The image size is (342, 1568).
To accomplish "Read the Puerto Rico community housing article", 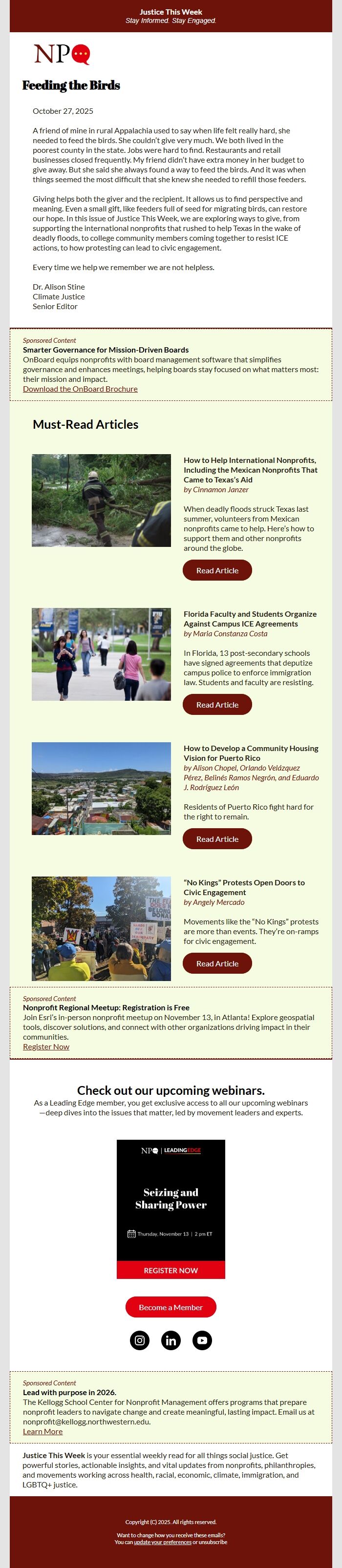I will click(217, 839).
